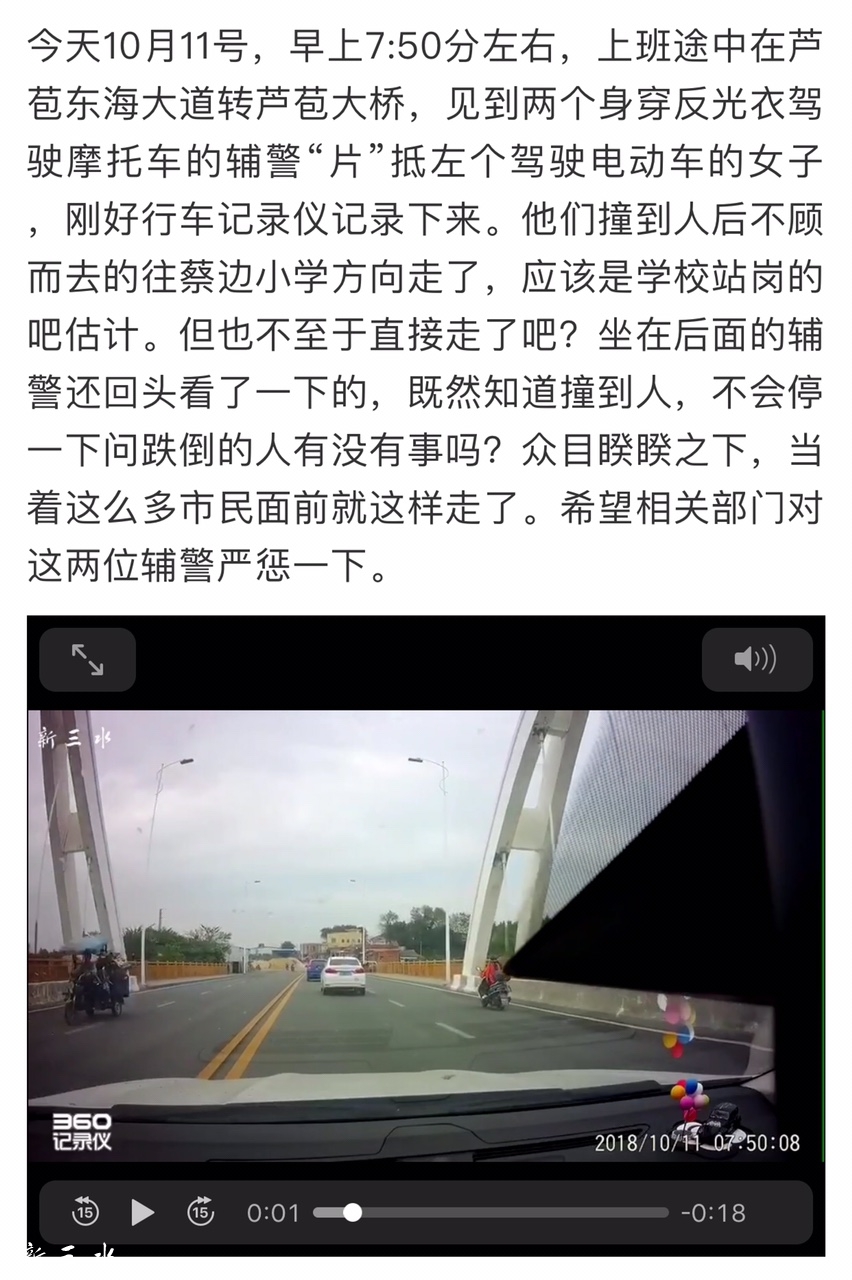Mute the video sound
This screenshot has width=852, height=1280.
756,659
